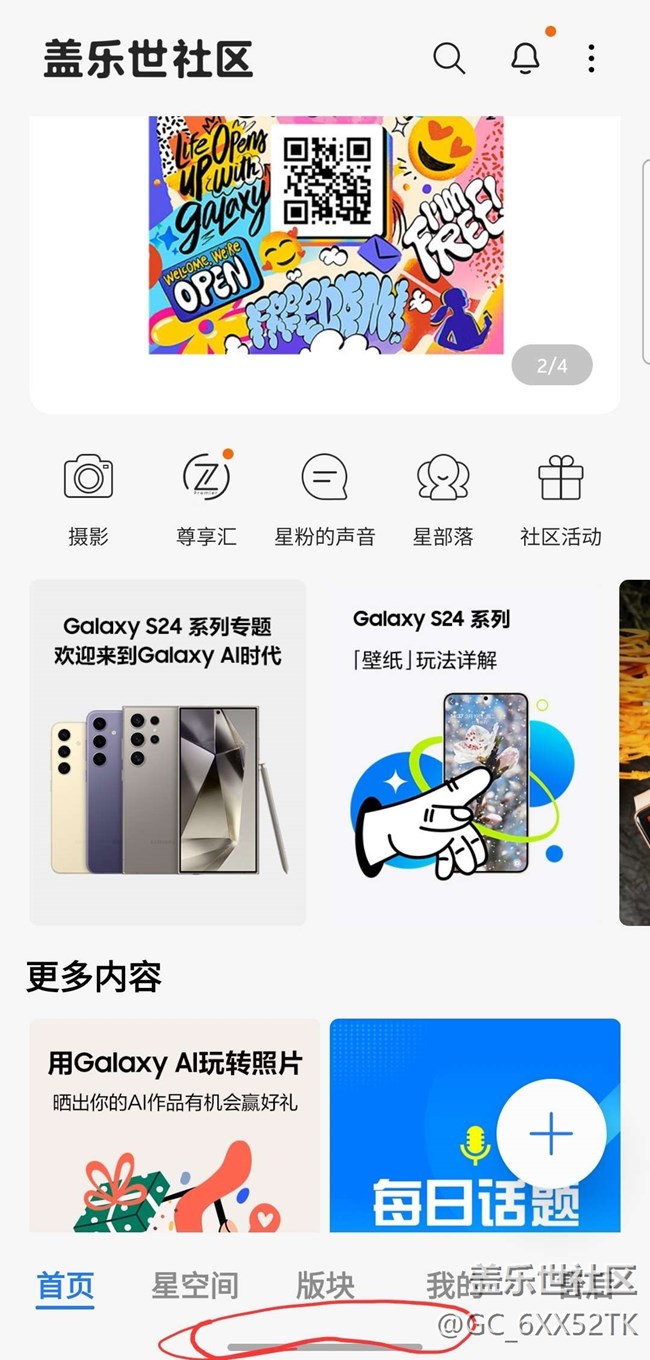Open the Galaxy S24 壁纸玩法详解 card

pyautogui.click(x=462, y=752)
